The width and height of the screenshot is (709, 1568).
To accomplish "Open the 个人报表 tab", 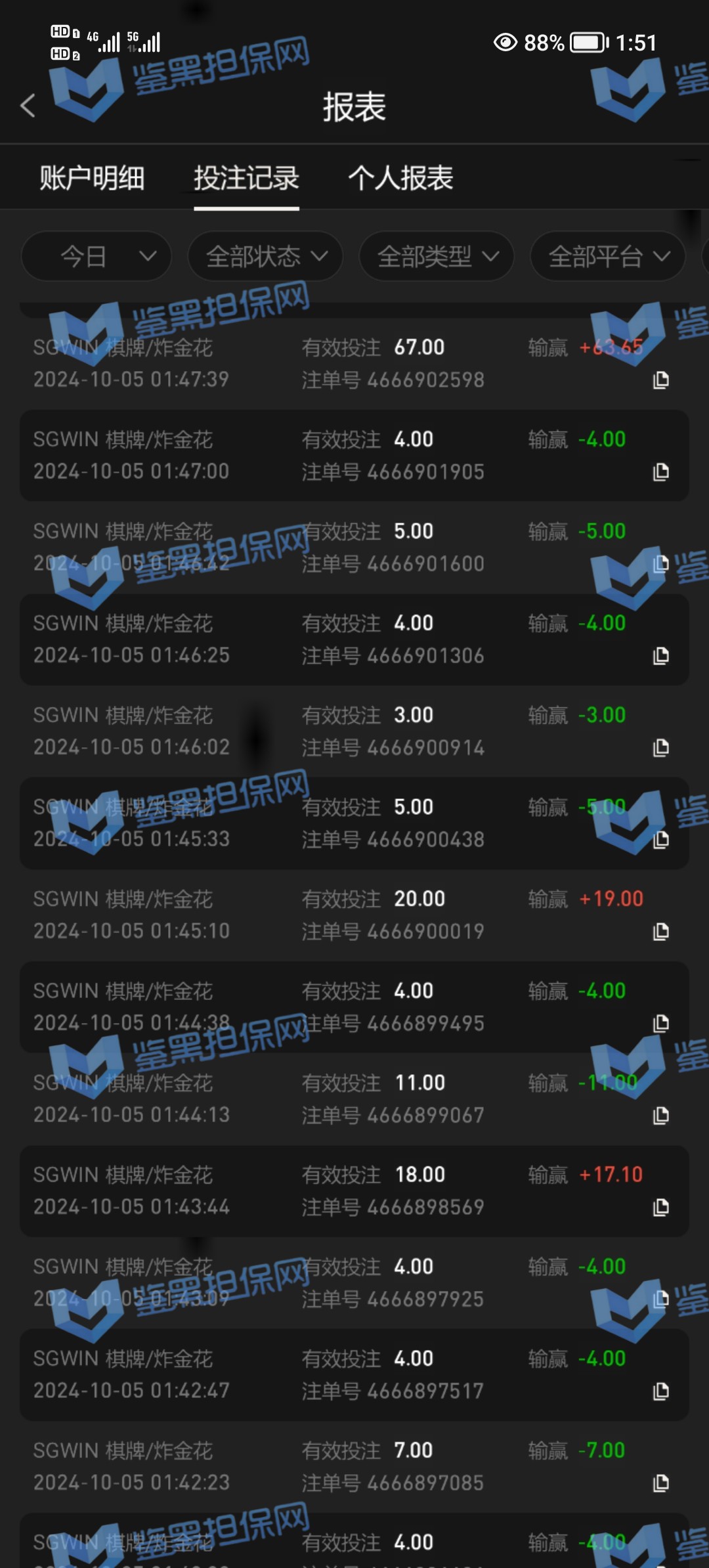I will coord(400,178).
